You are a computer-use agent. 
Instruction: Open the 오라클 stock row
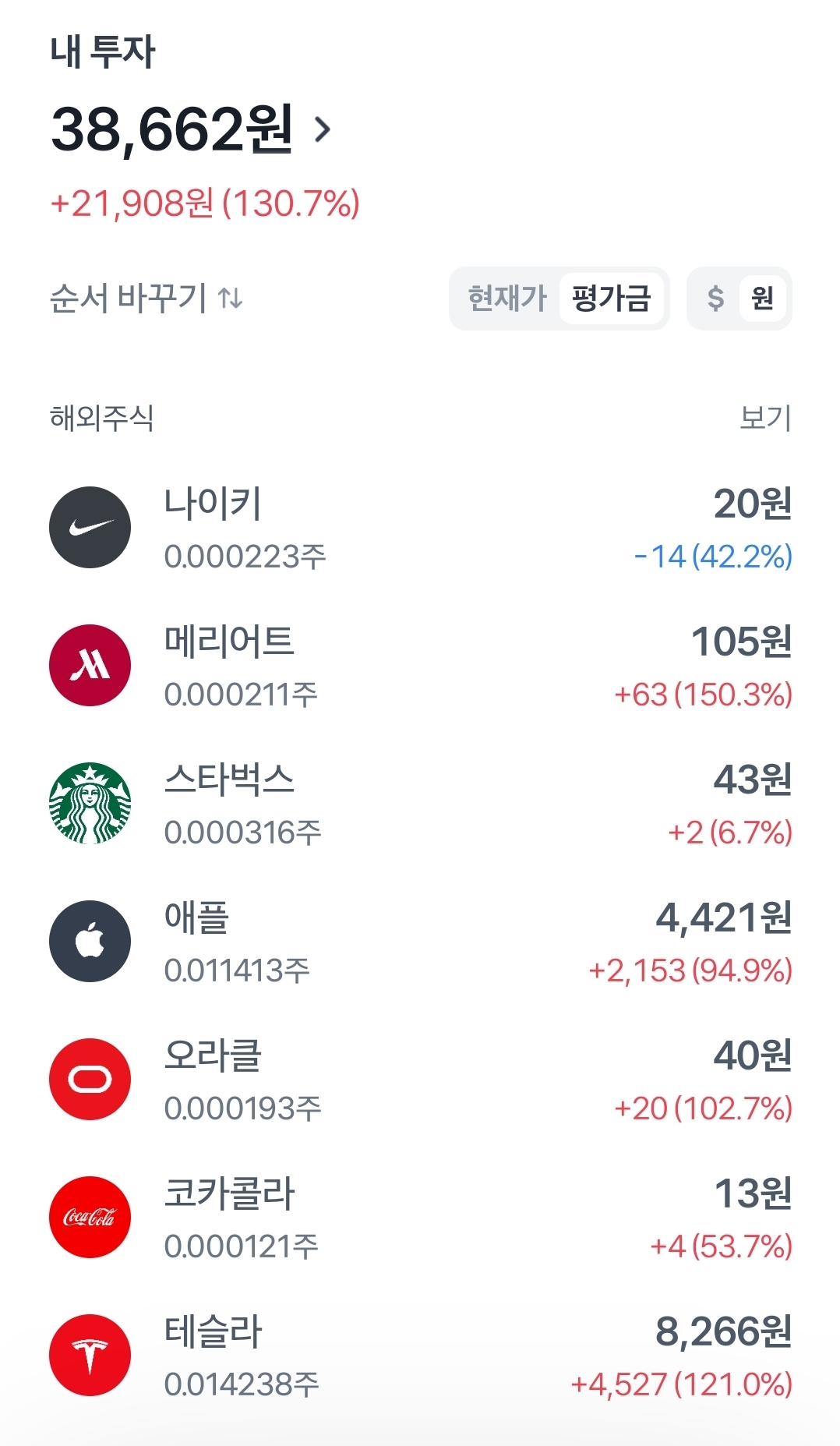pyautogui.click(x=420, y=1080)
